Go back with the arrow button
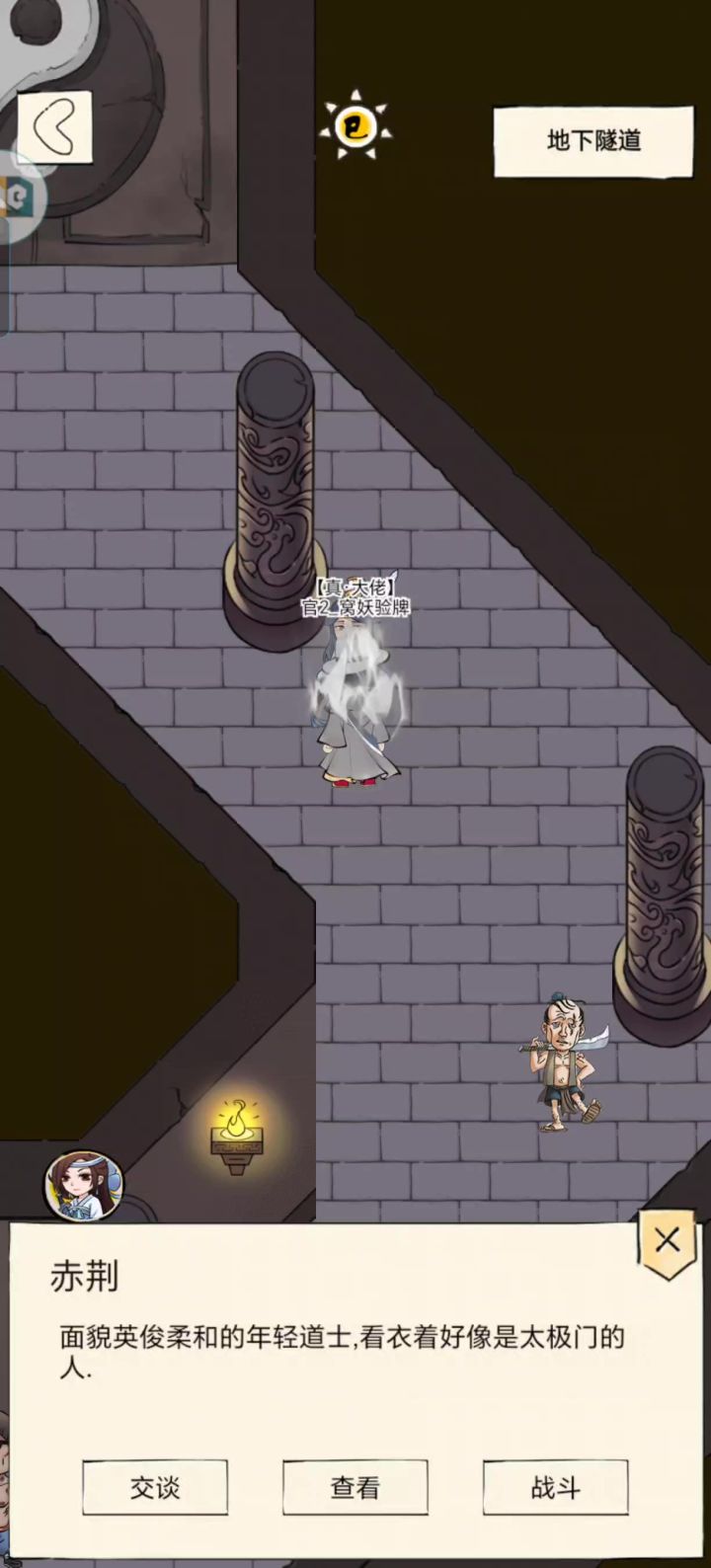Viewport: 711px width, 1568px height. (x=55, y=127)
